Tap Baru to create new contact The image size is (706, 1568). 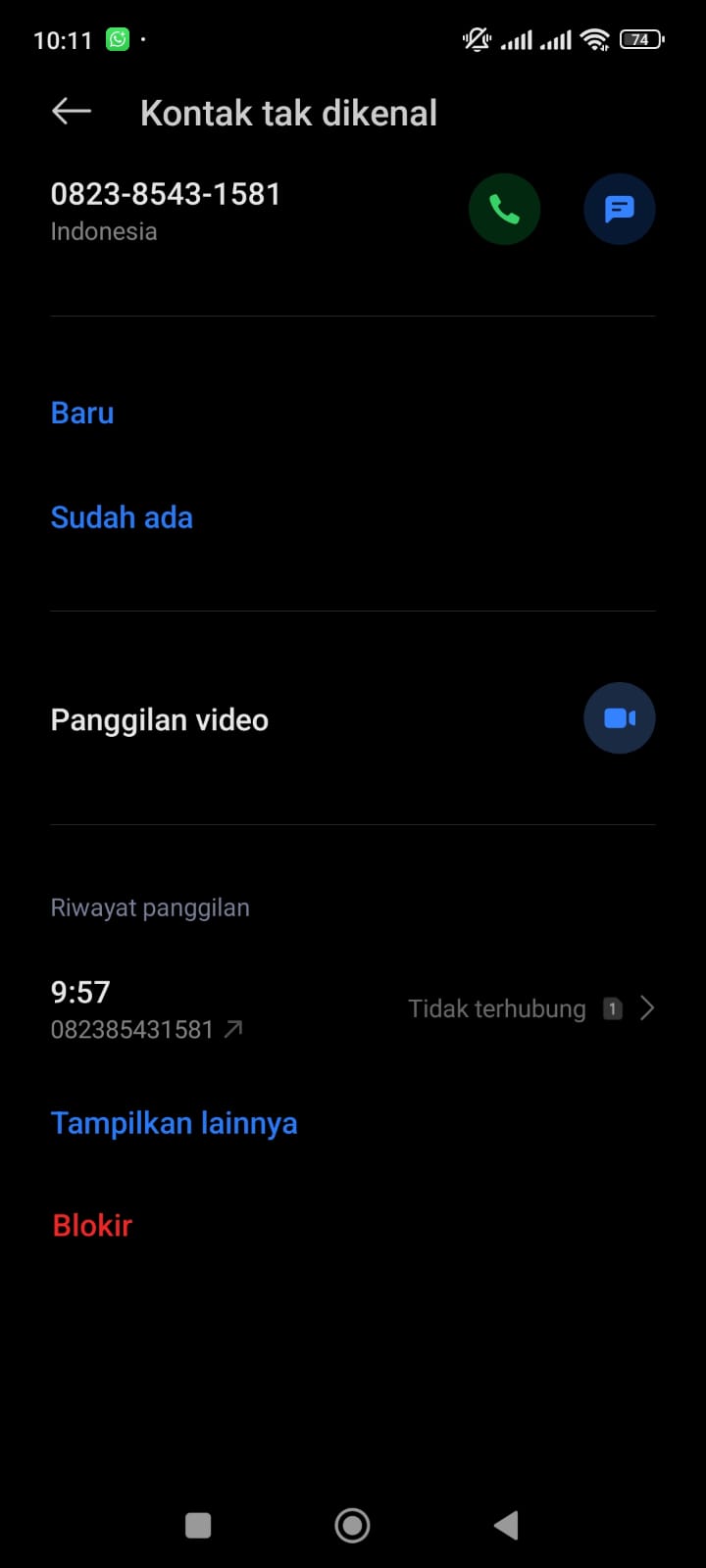click(x=82, y=413)
